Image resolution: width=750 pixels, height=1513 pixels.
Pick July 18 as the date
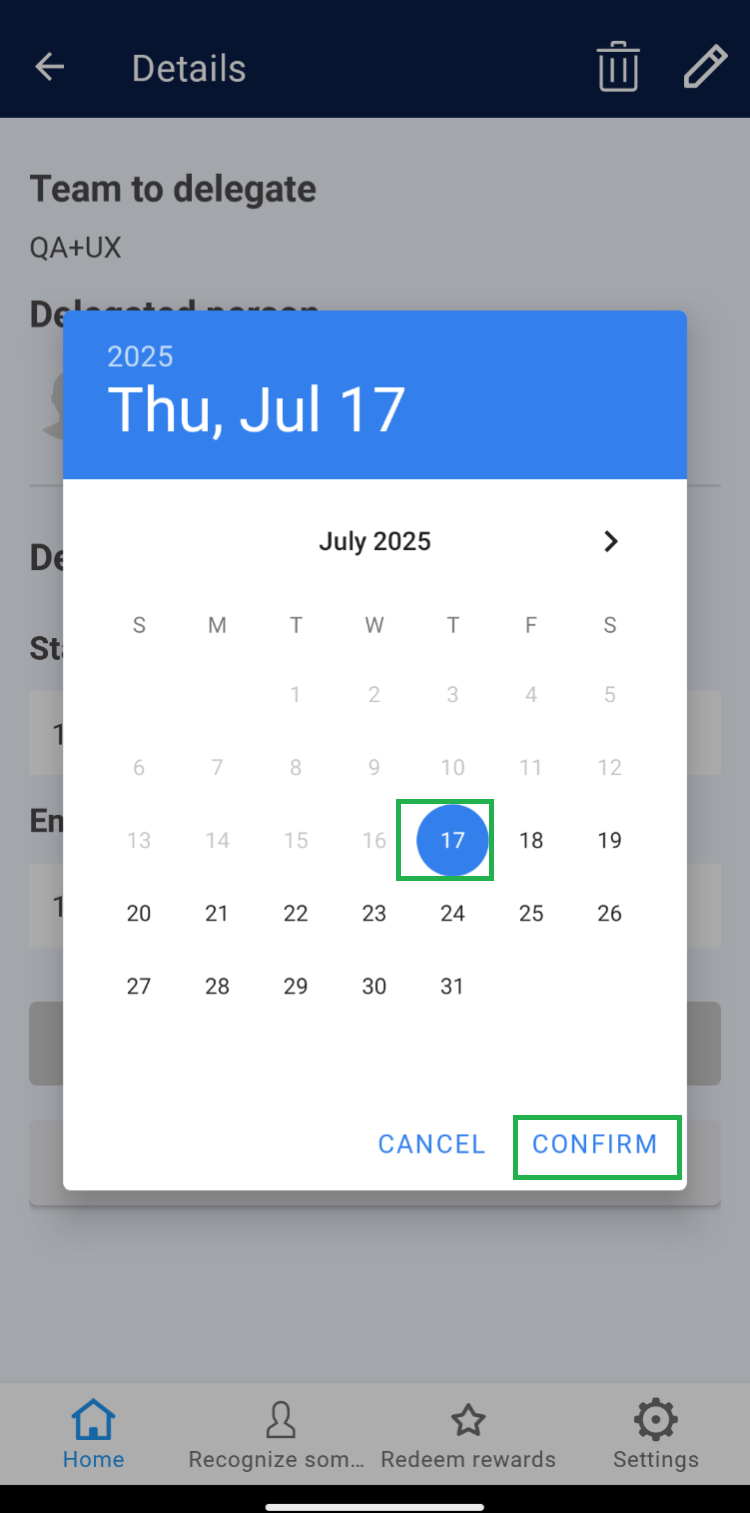click(531, 840)
